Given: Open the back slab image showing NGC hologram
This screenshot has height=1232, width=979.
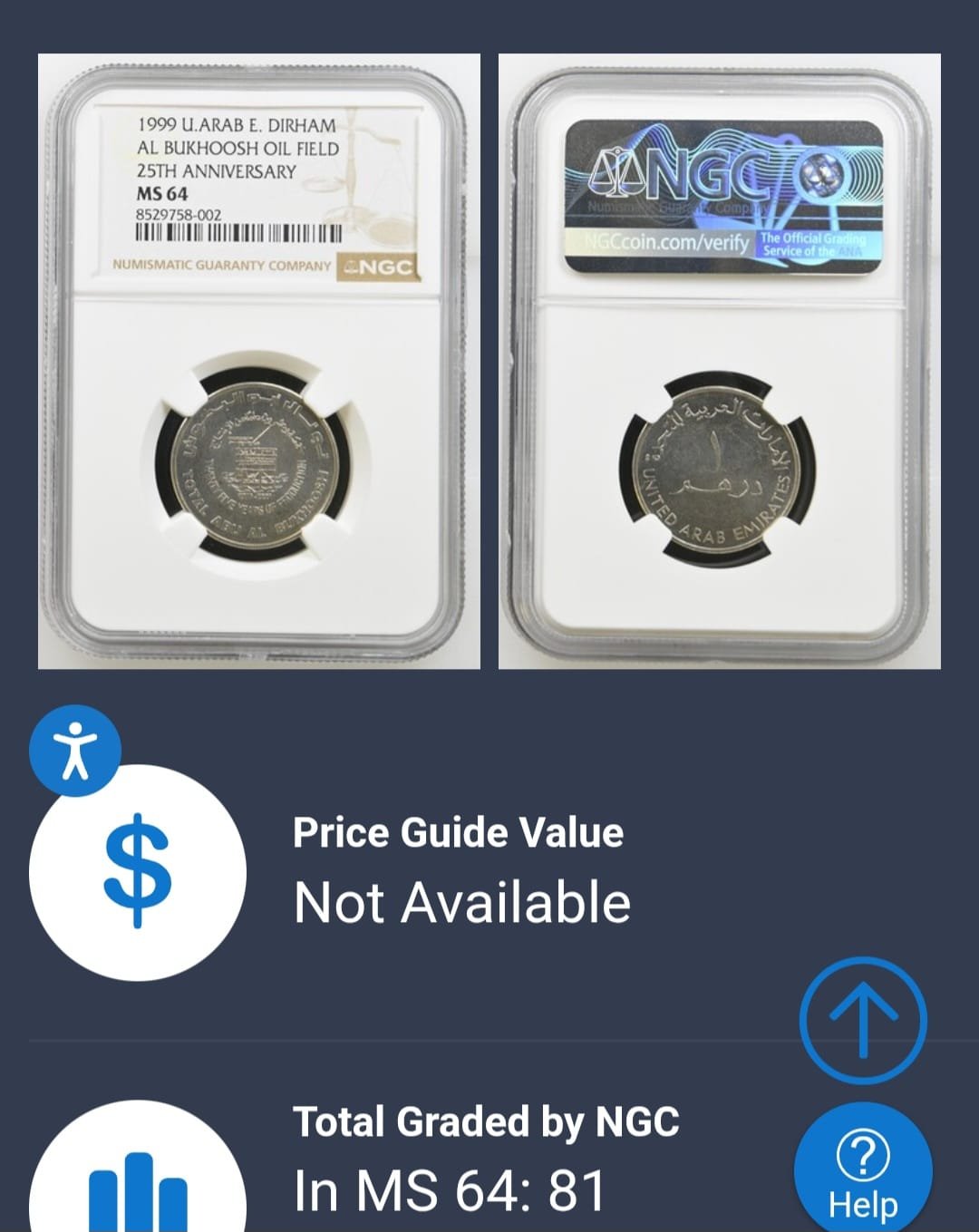Looking at the screenshot, I should click(720, 361).
